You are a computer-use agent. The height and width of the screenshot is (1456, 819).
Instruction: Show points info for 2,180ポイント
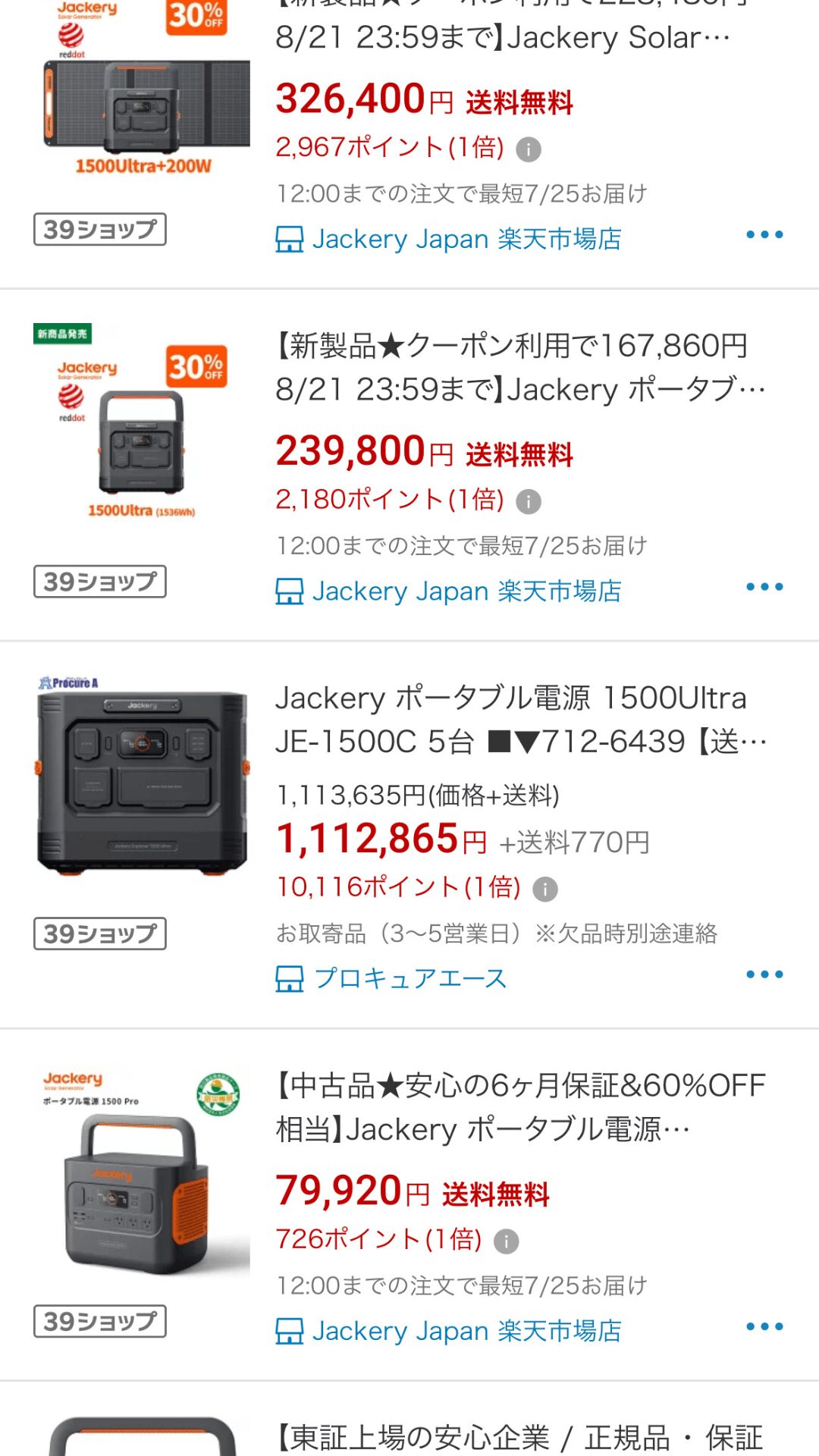pyautogui.click(x=529, y=501)
